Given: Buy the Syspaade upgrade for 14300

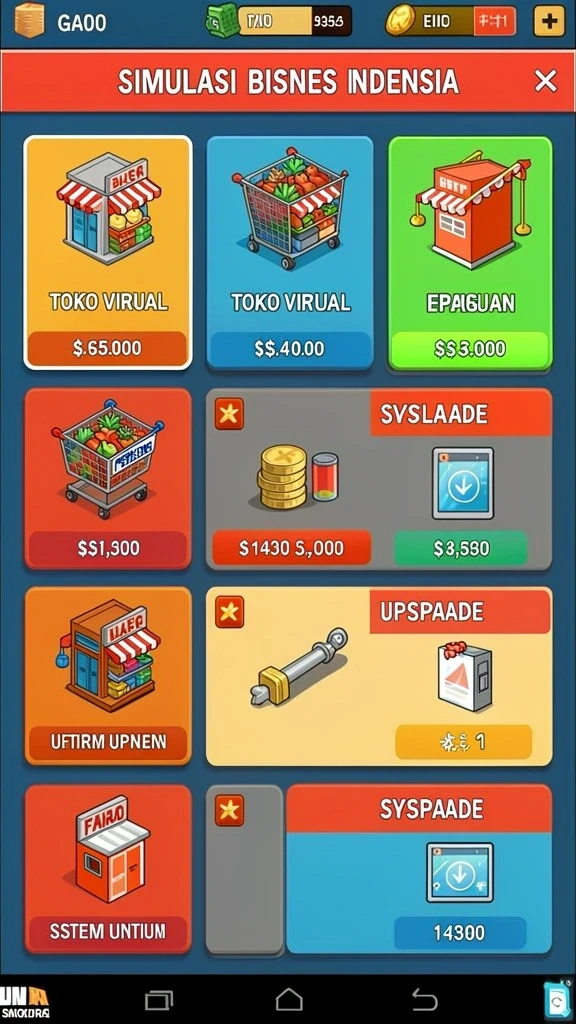Looking at the screenshot, I should point(460,933).
